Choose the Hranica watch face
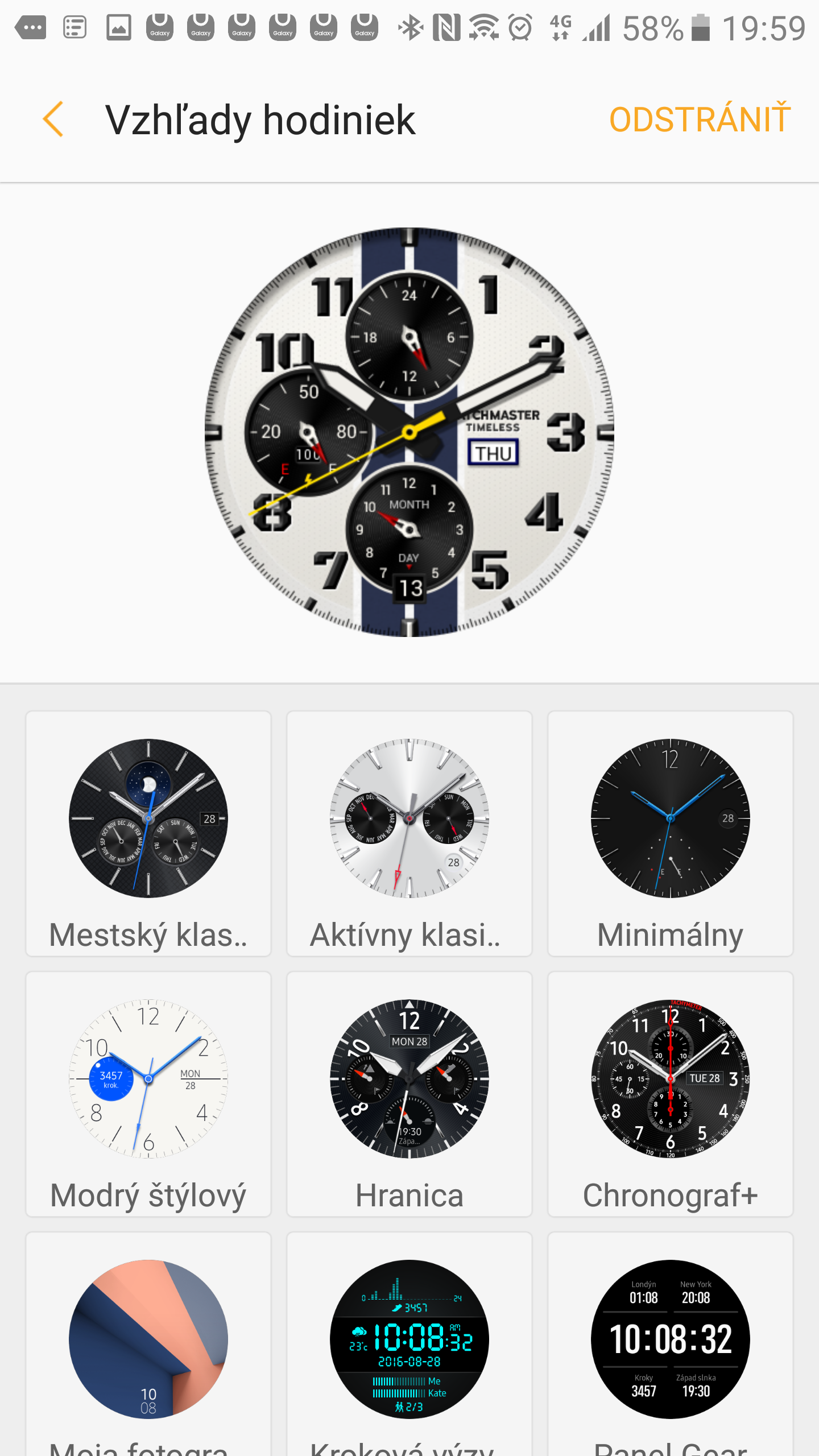The width and height of the screenshot is (819, 1456). [x=409, y=1094]
